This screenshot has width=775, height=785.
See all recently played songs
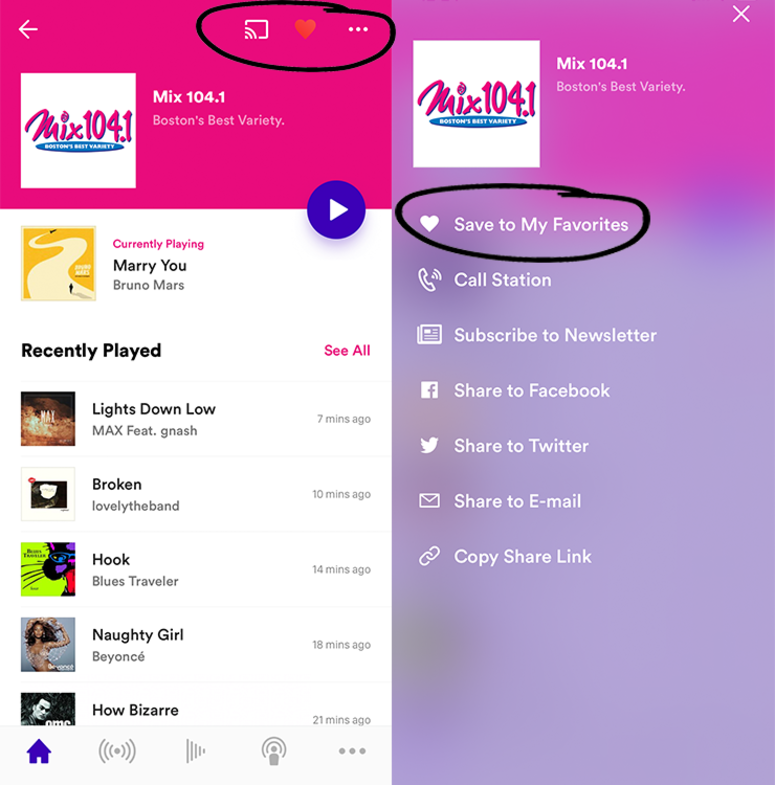coord(347,350)
